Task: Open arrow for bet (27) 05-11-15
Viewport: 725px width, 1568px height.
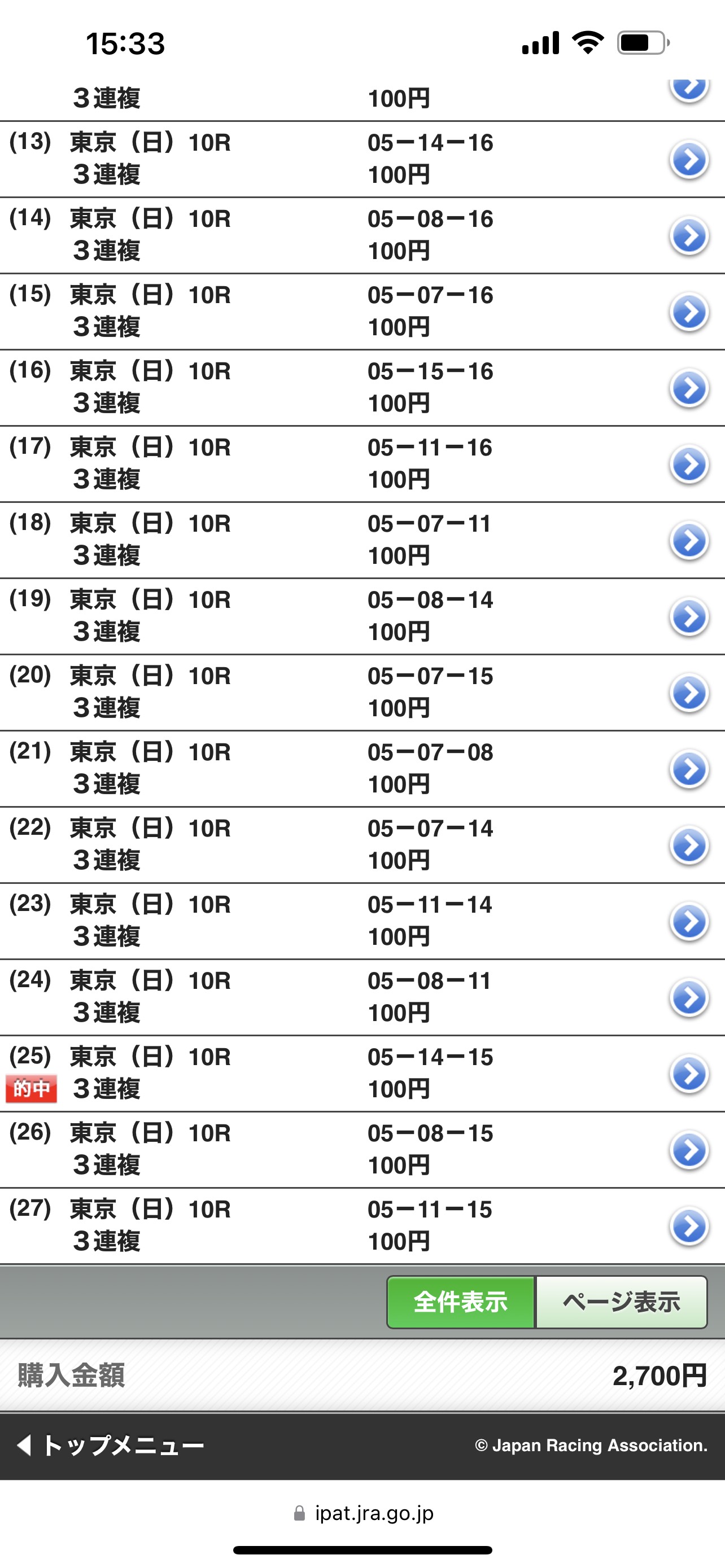Action: tap(689, 1226)
